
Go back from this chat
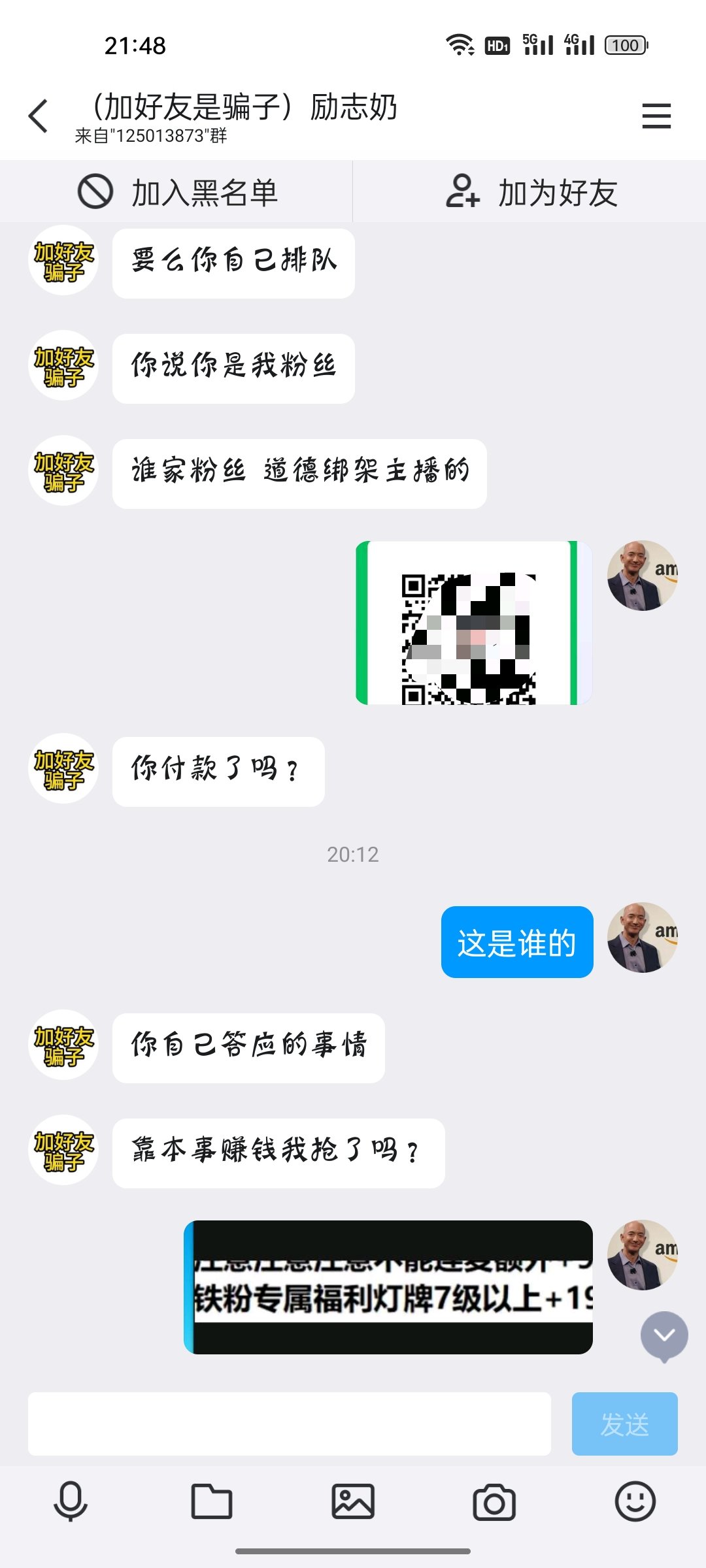(x=39, y=116)
